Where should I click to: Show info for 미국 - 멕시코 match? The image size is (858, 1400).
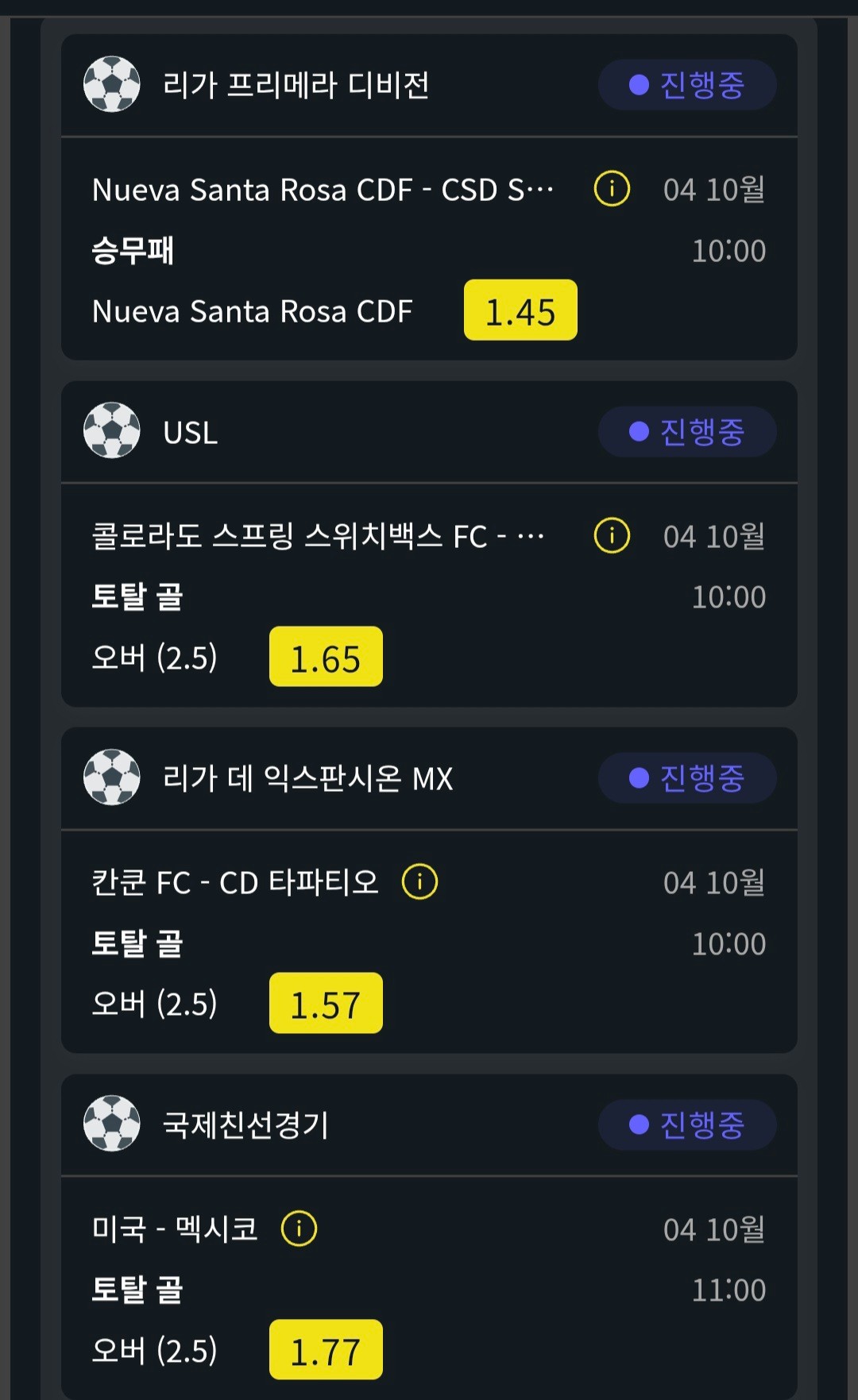299,1228
